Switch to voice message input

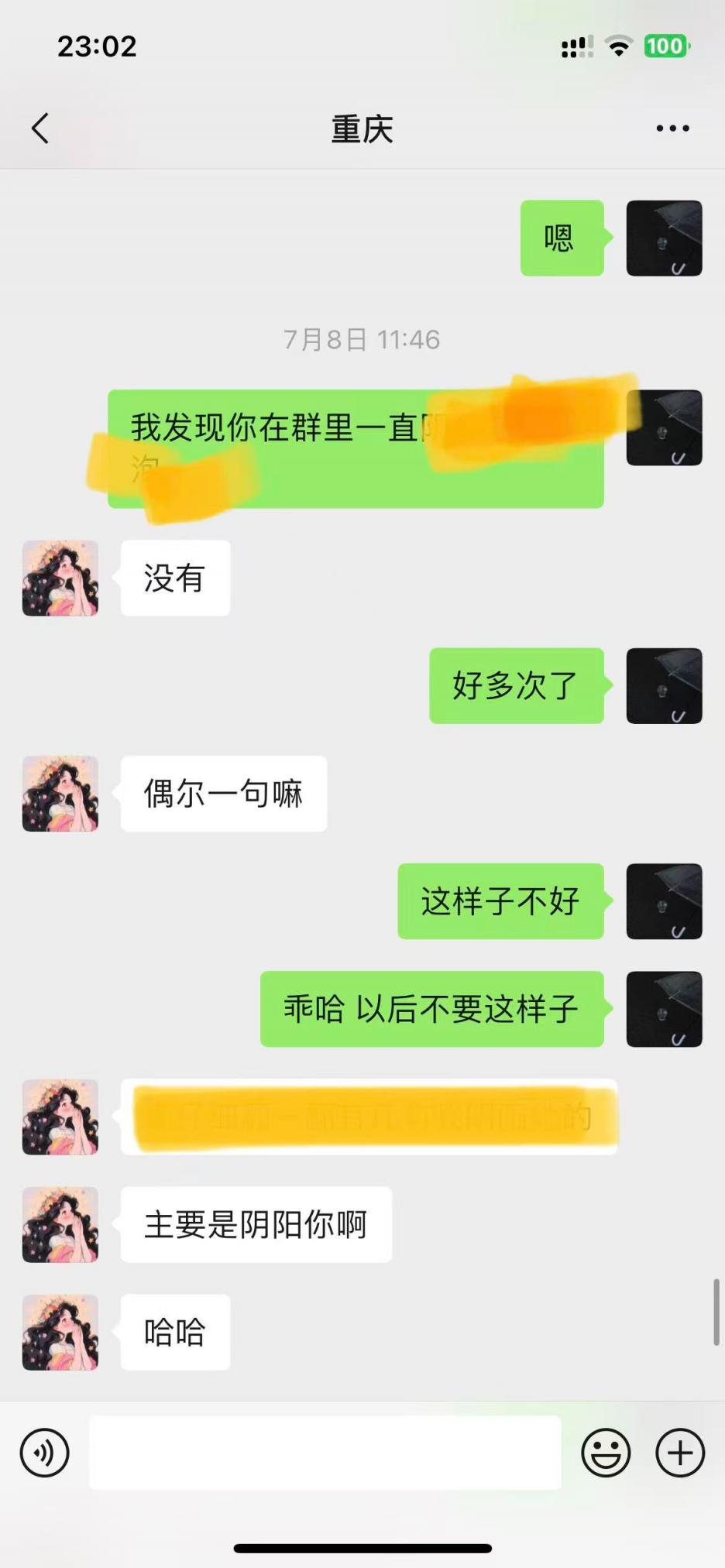point(45,1453)
